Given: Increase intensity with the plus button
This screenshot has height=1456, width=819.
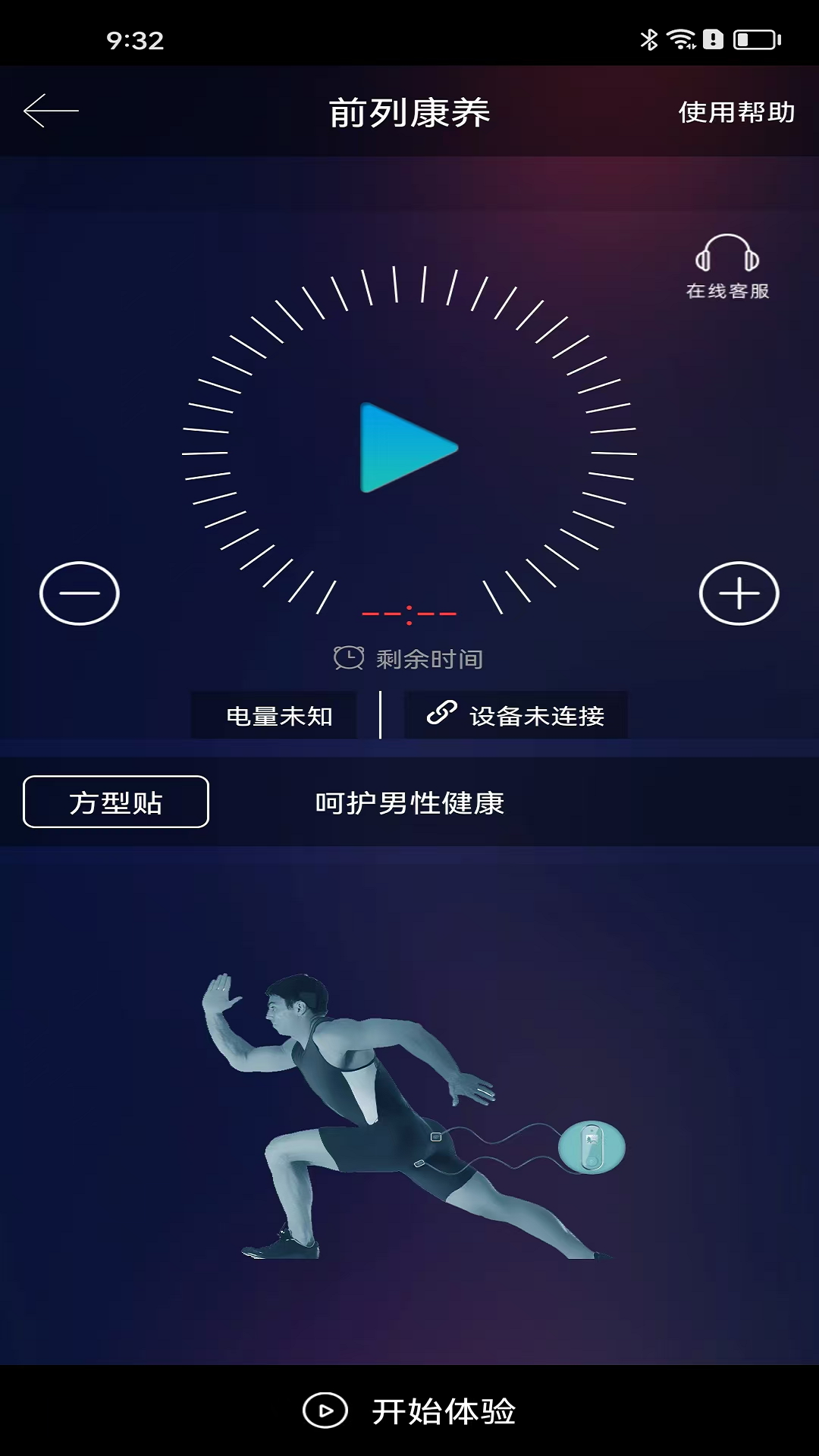Looking at the screenshot, I should (x=739, y=594).
